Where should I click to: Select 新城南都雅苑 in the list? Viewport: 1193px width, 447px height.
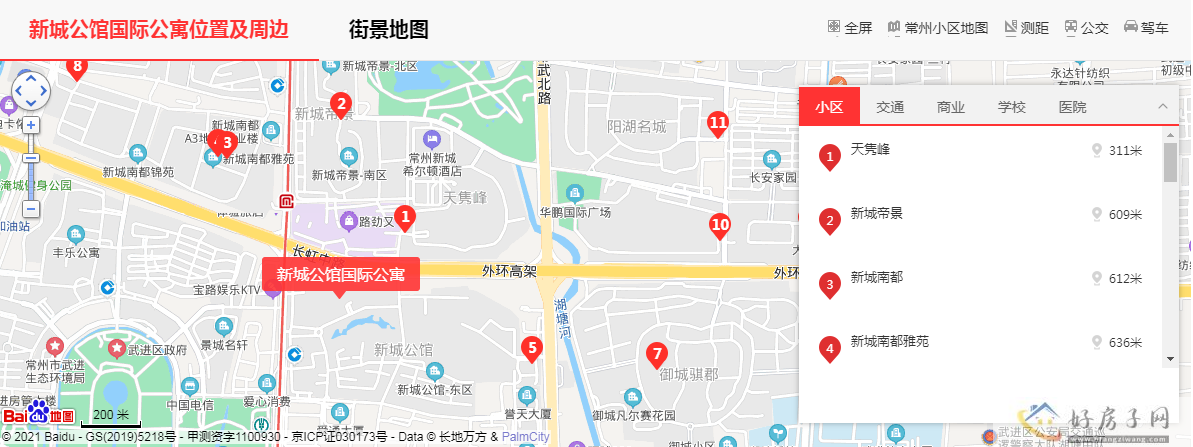(889, 341)
